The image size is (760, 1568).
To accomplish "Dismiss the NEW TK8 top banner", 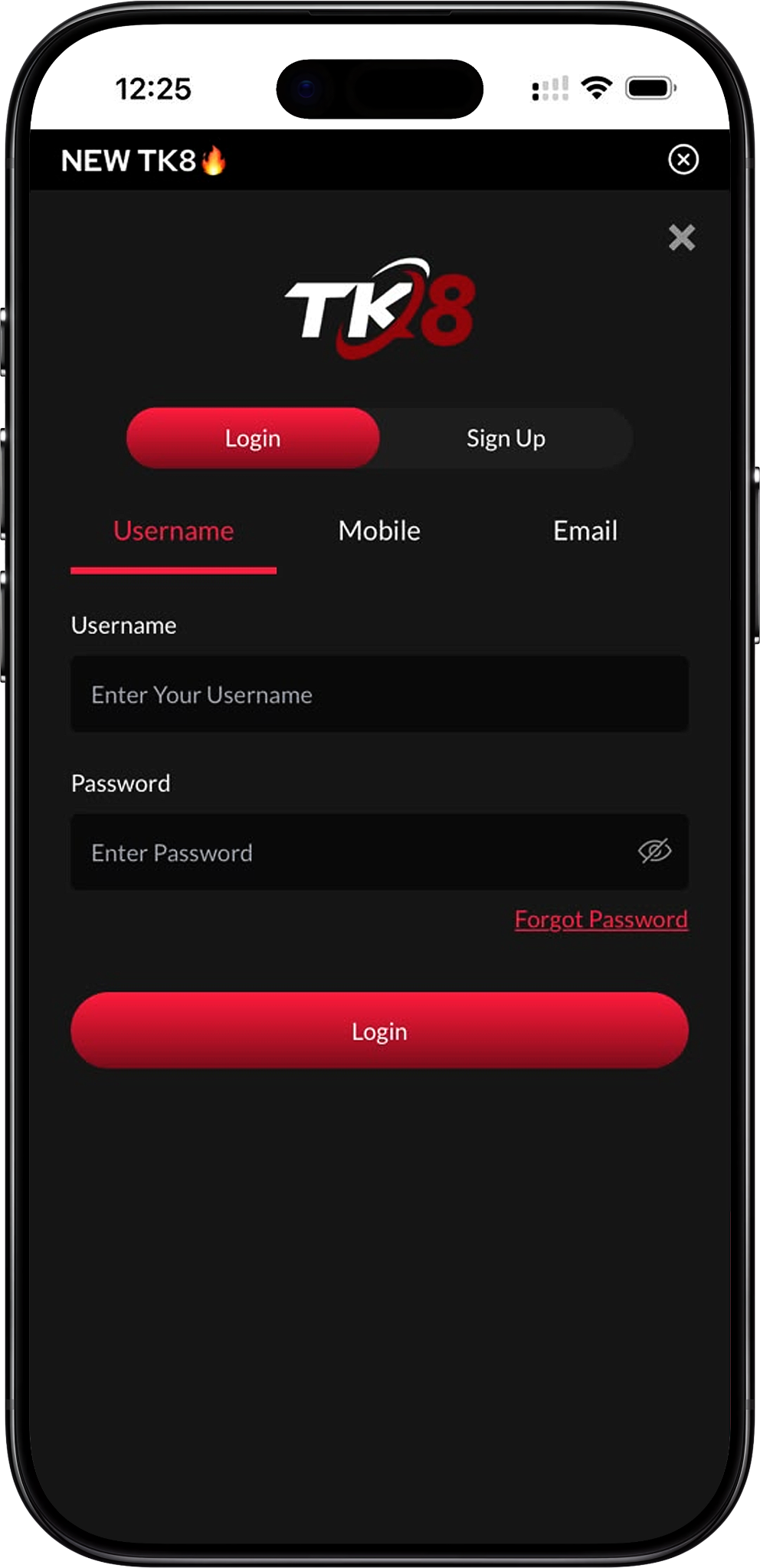I will pos(683,159).
